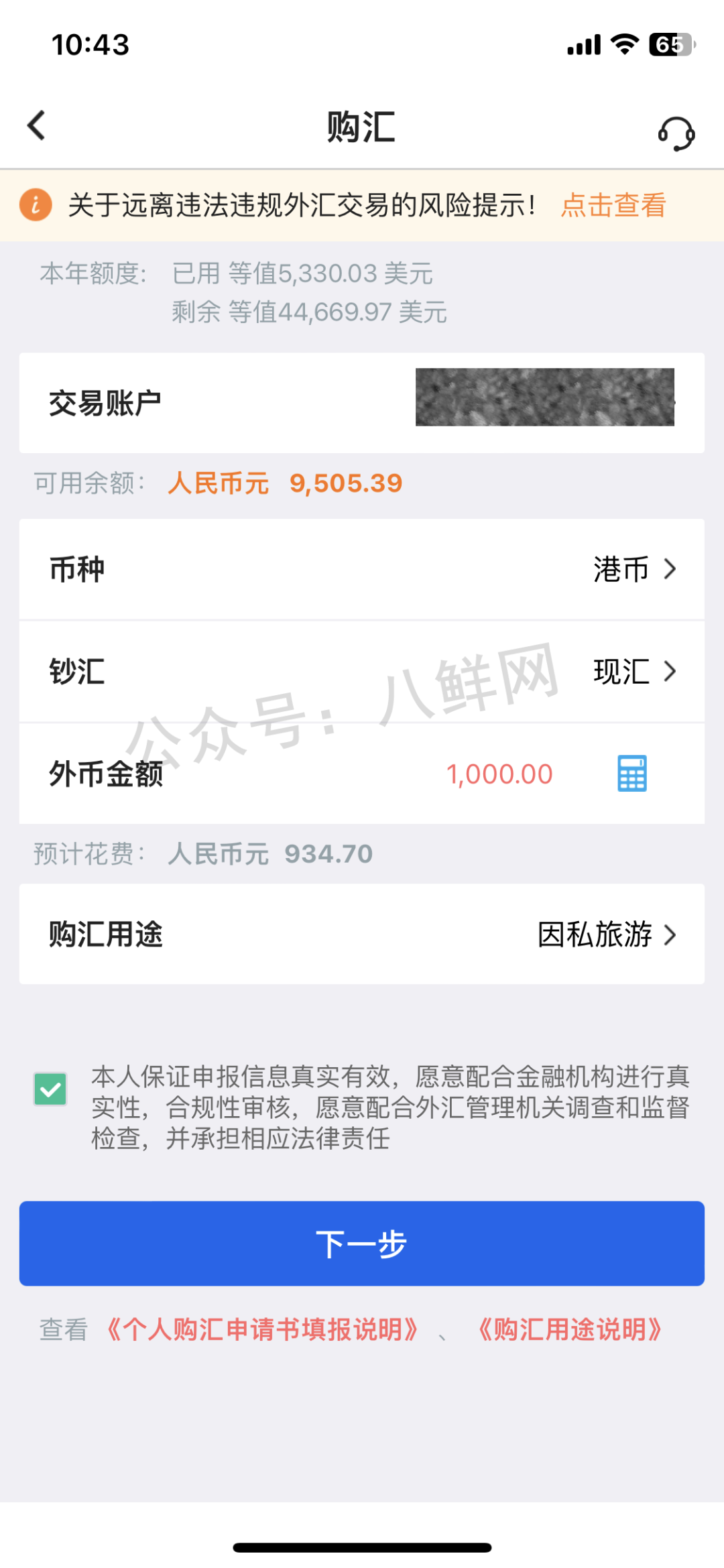Open customer service via headset icon
The width and height of the screenshot is (724, 1568).
pyautogui.click(x=677, y=134)
